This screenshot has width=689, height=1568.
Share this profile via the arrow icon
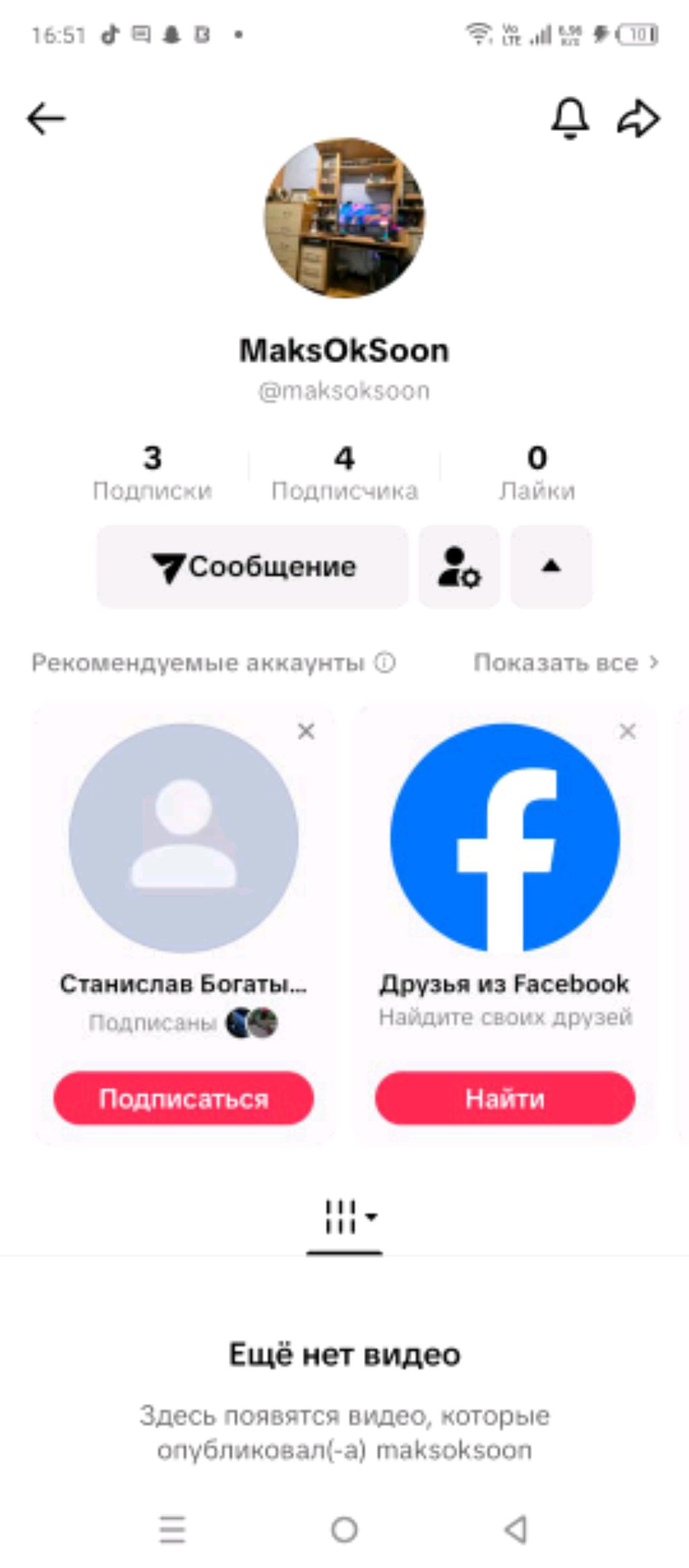638,119
